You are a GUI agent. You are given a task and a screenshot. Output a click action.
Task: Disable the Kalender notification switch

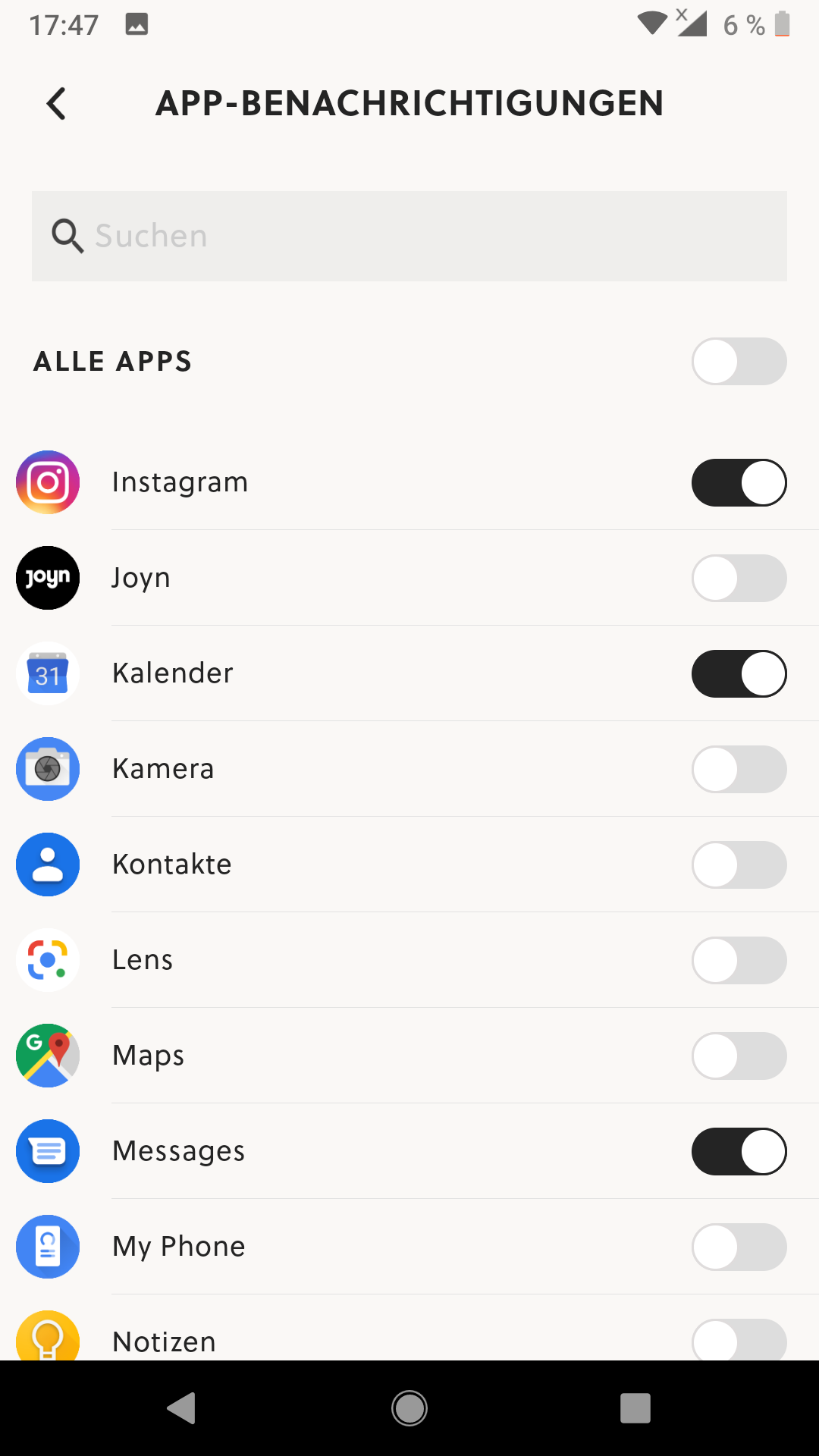tap(739, 673)
